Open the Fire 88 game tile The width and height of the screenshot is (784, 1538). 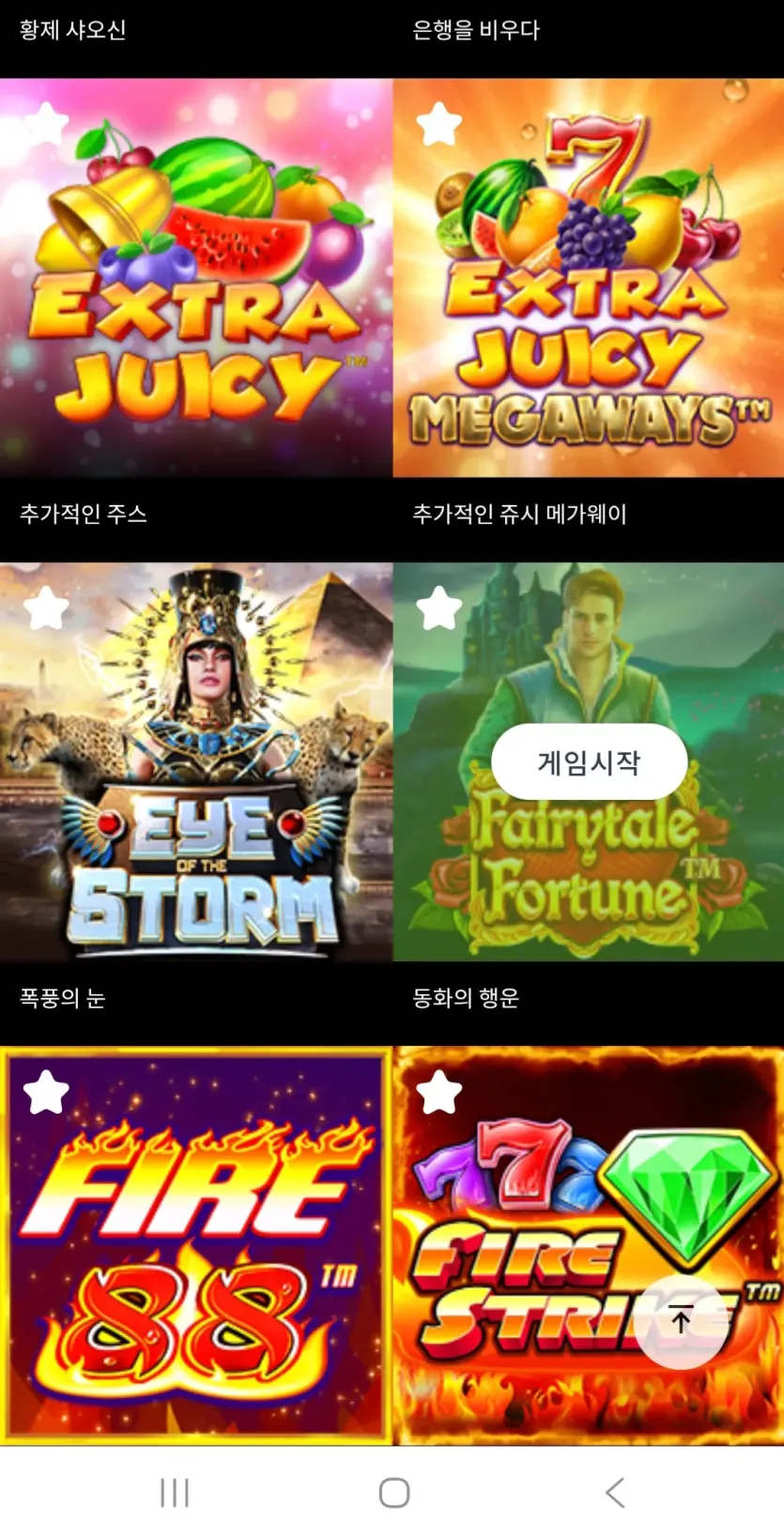[x=196, y=1246]
